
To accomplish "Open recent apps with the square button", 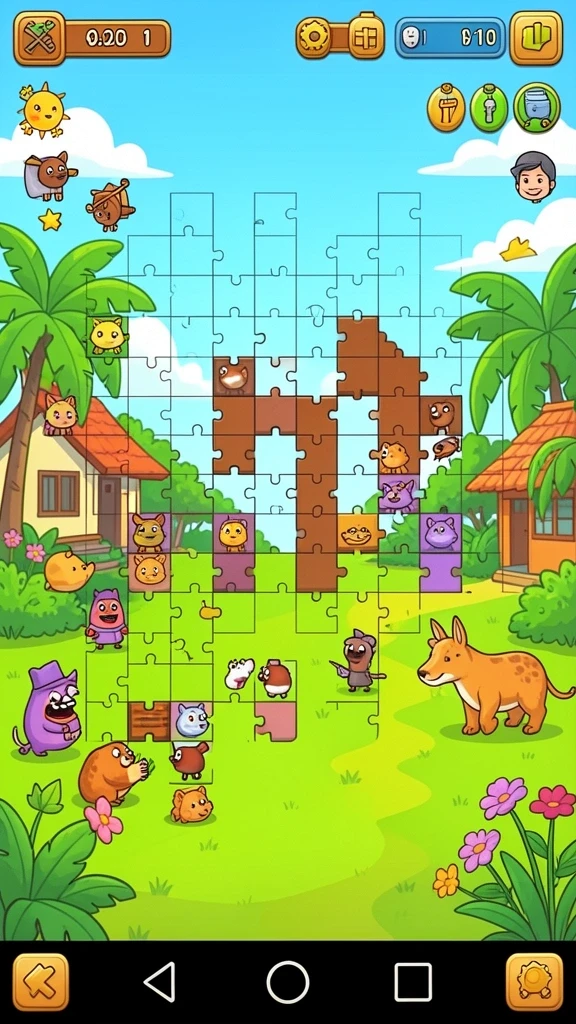I will tap(413, 982).
